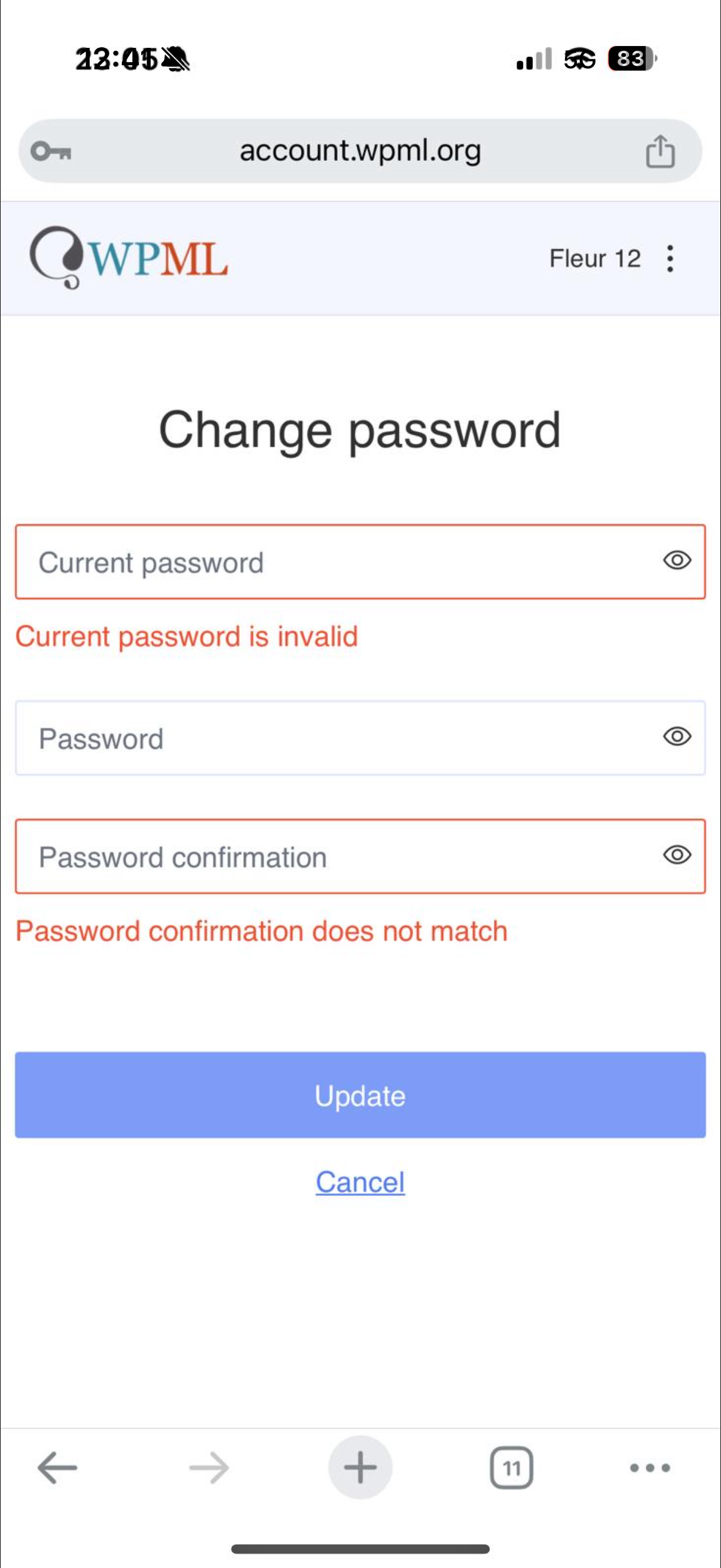Open the browser's more options menu

tap(650, 1468)
